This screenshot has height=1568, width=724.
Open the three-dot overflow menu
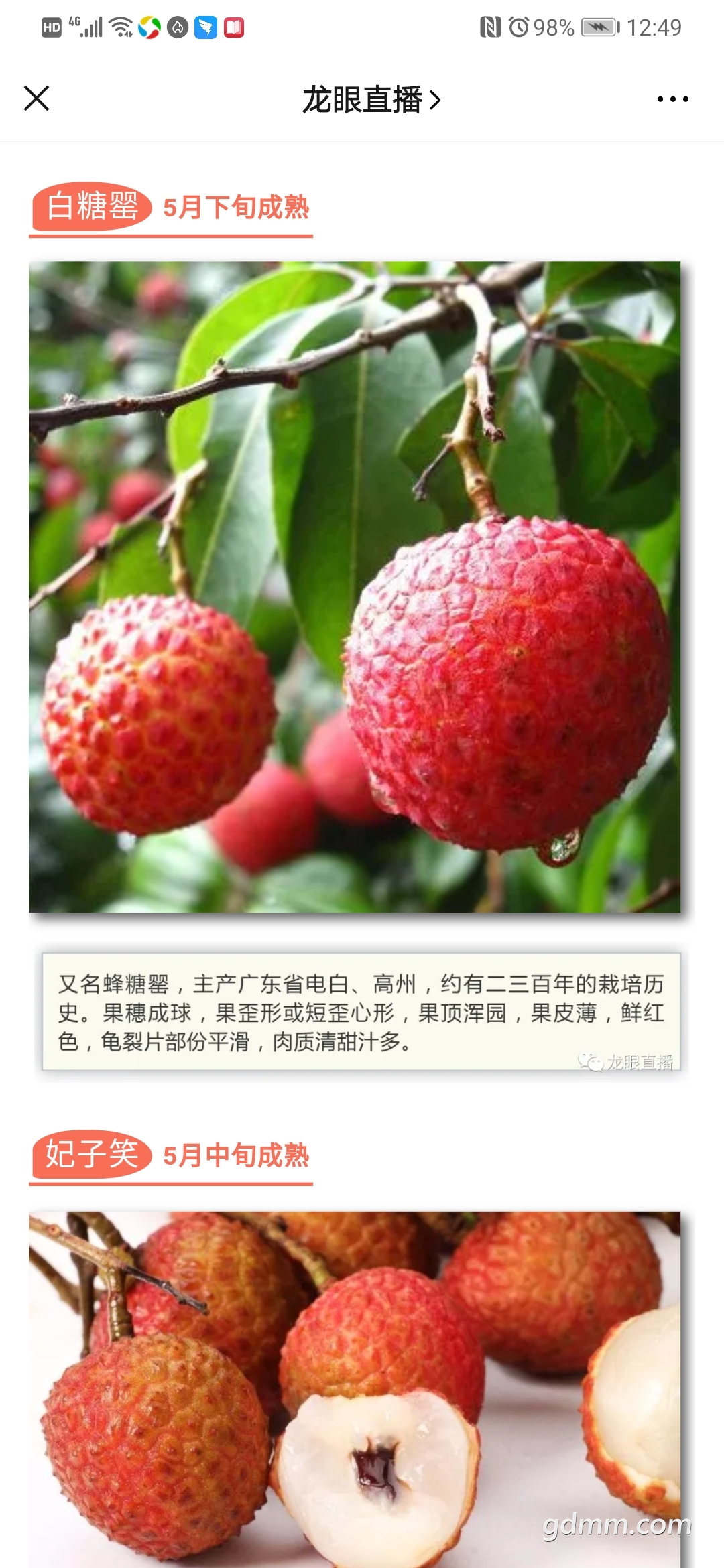[x=672, y=99]
